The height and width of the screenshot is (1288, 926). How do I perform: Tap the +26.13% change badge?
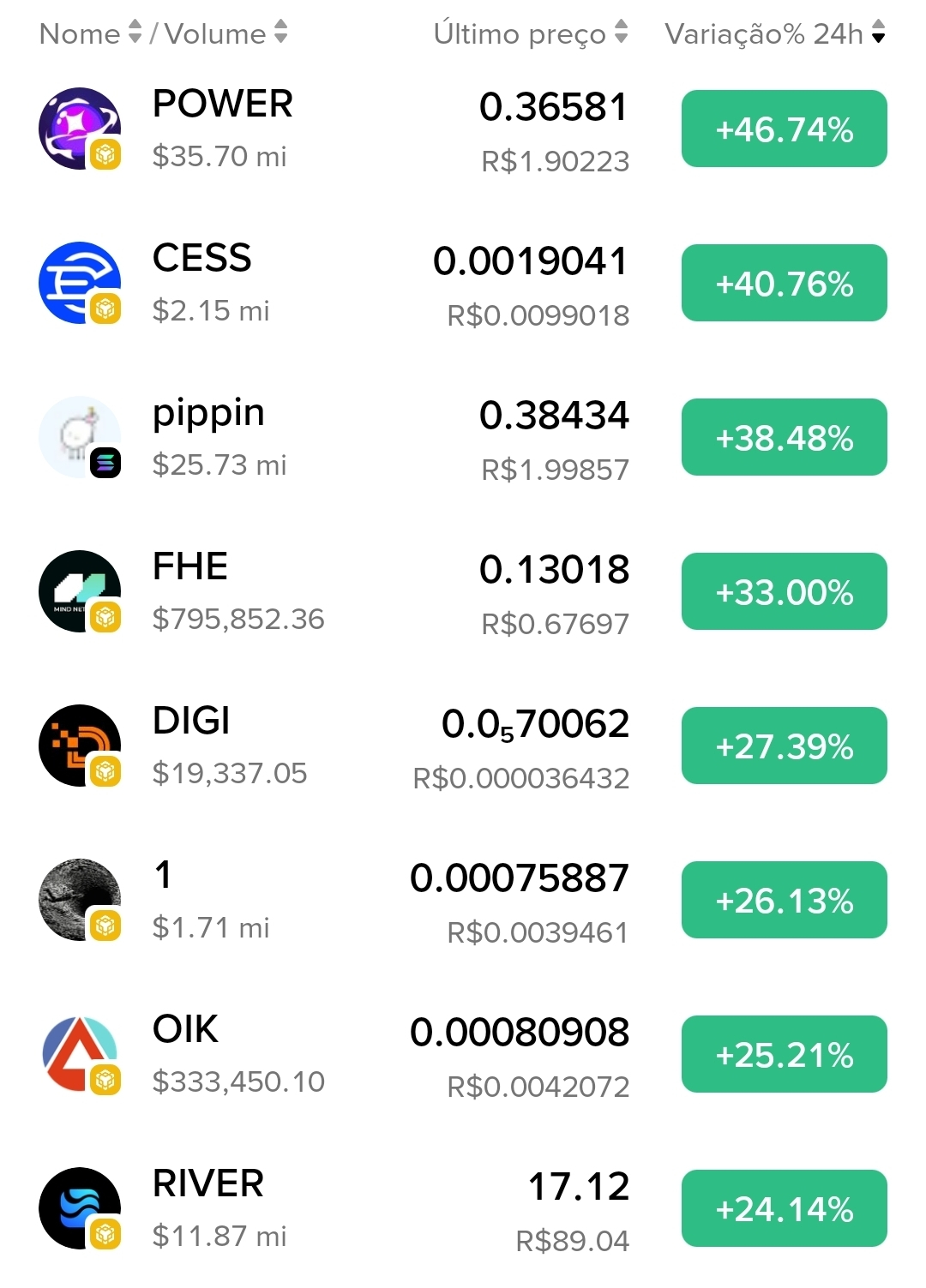pos(784,901)
